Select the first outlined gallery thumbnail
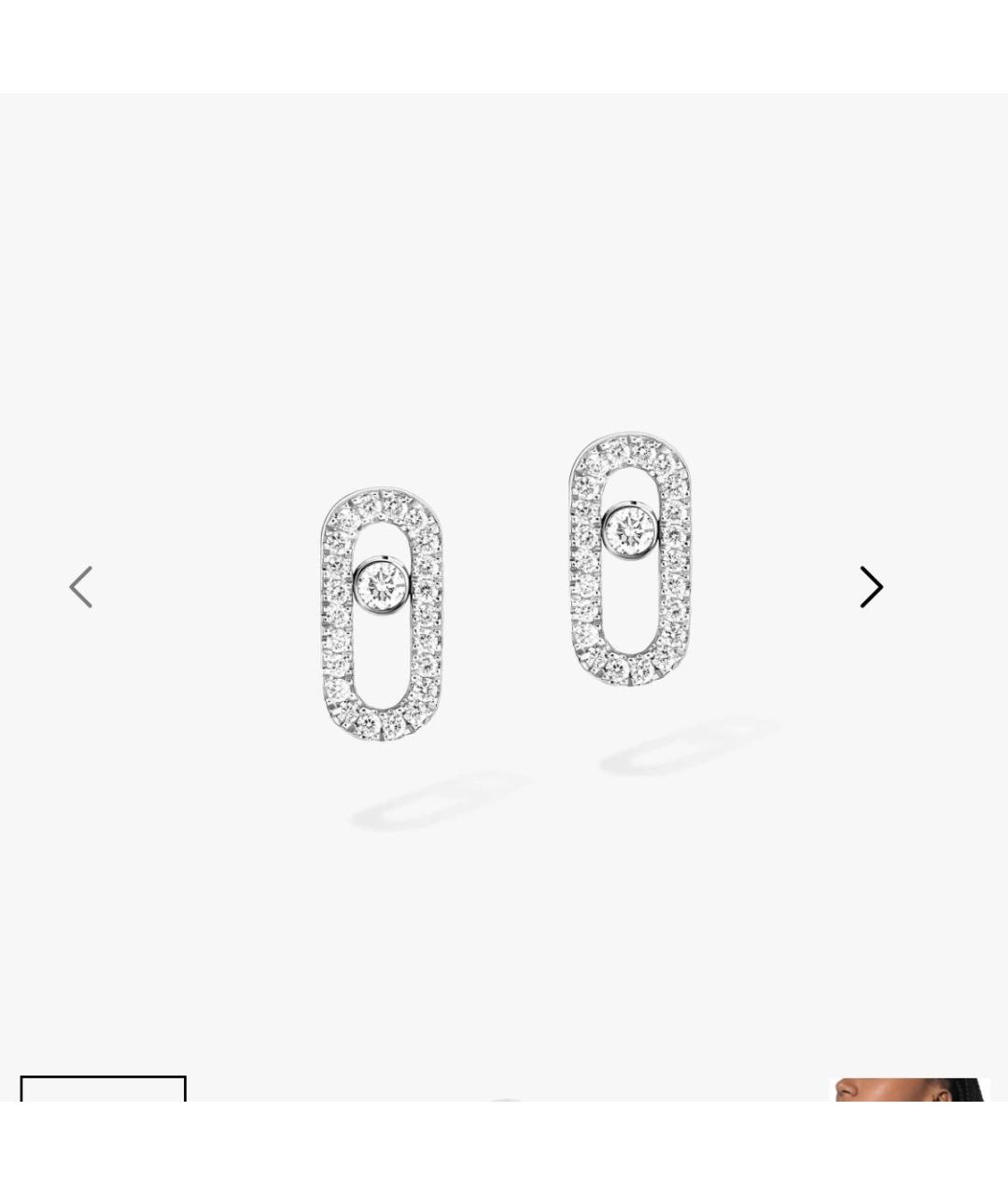Screen dimensions: 1008x1195 (103, 1090)
